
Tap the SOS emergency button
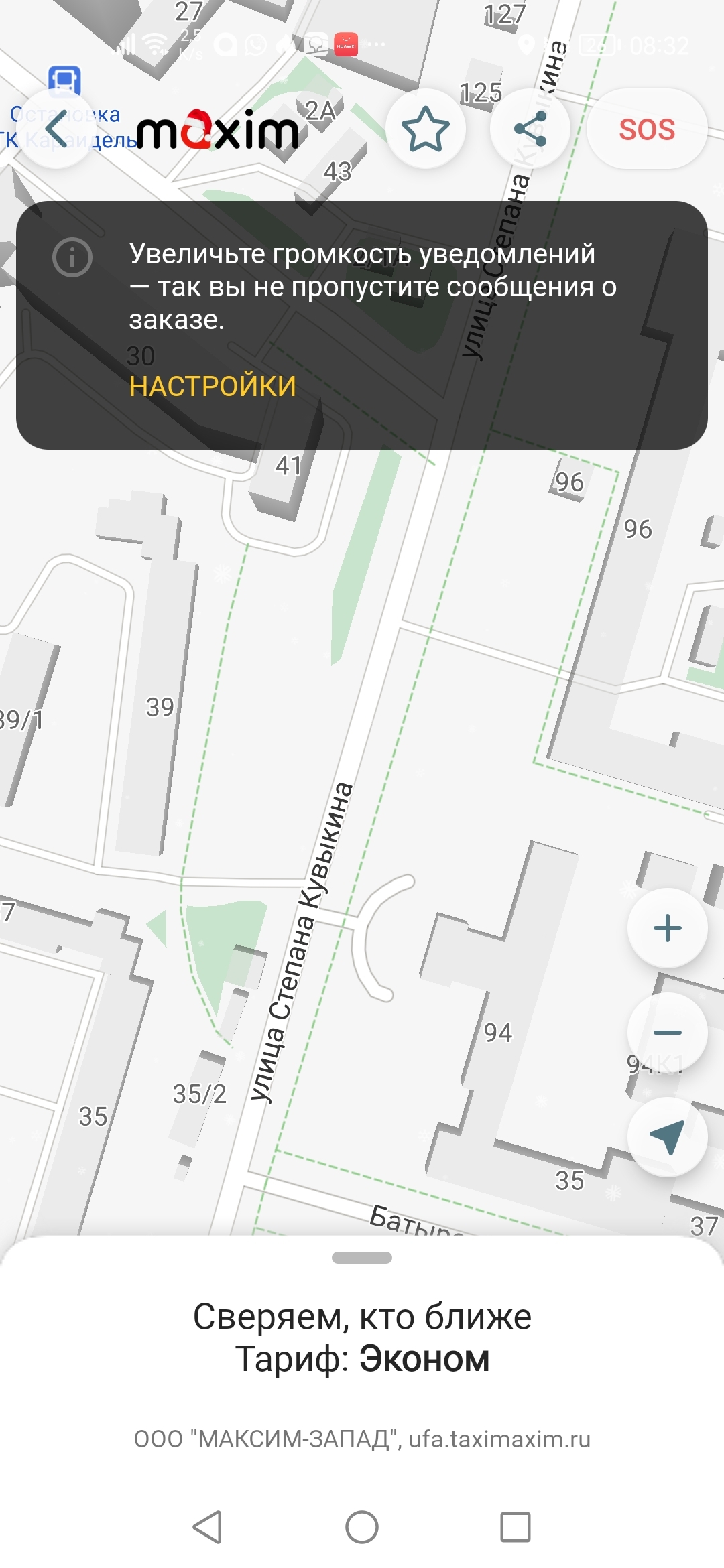646,129
